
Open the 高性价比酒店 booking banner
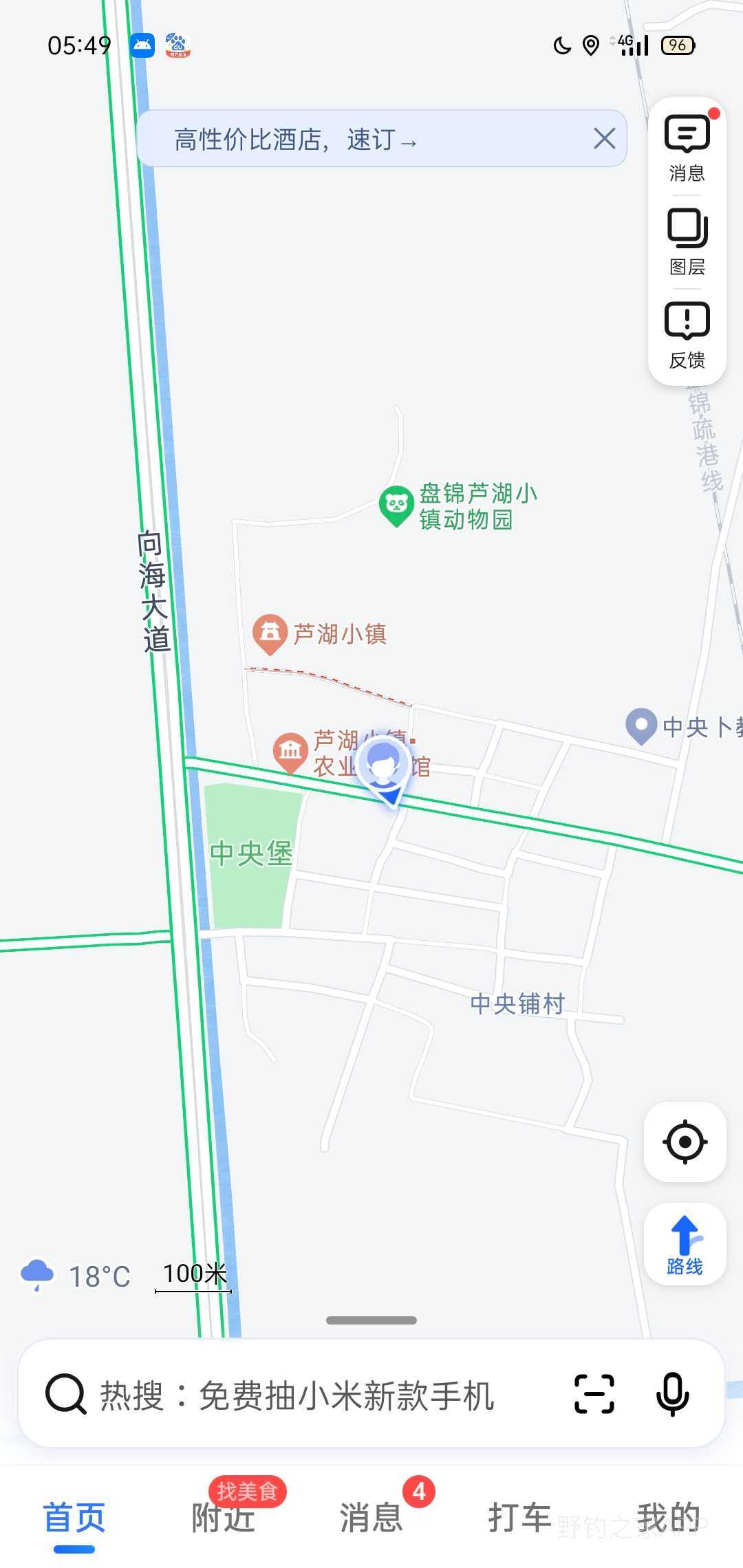tap(296, 140)
